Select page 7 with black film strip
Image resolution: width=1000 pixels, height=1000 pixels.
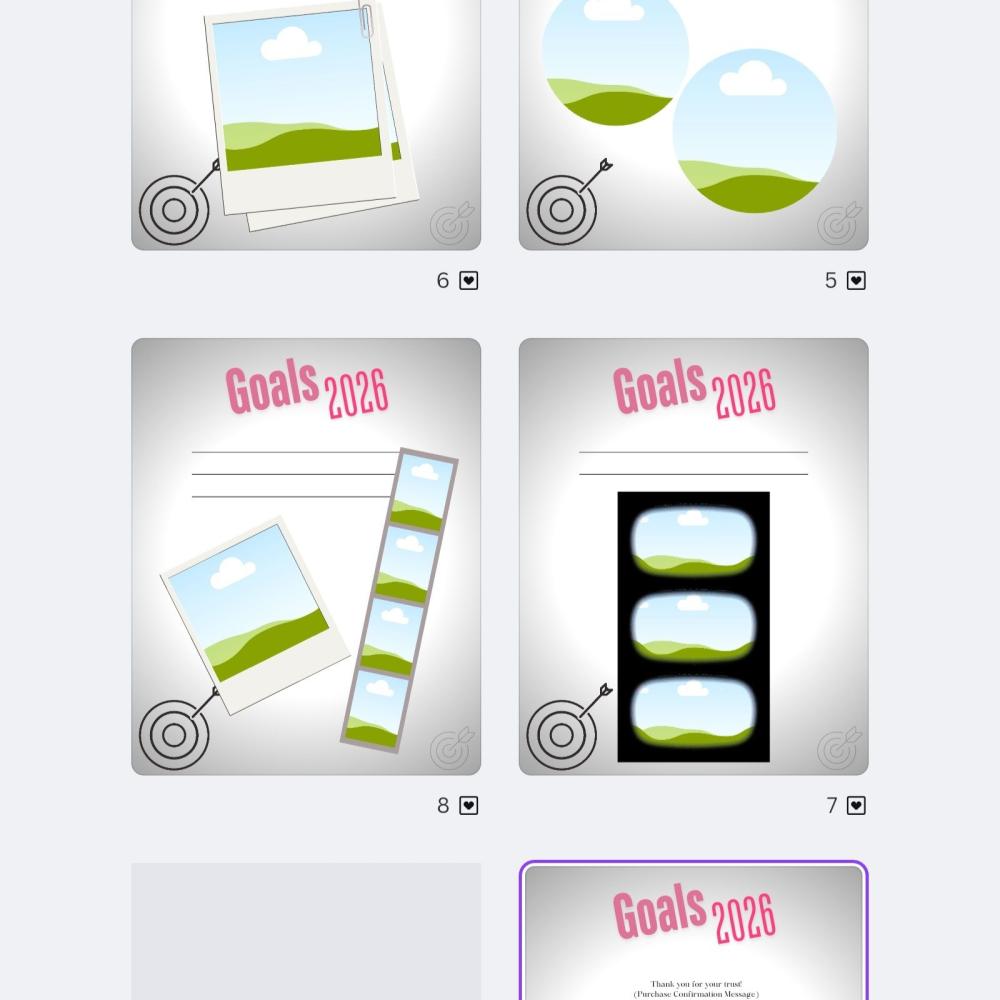693,556
